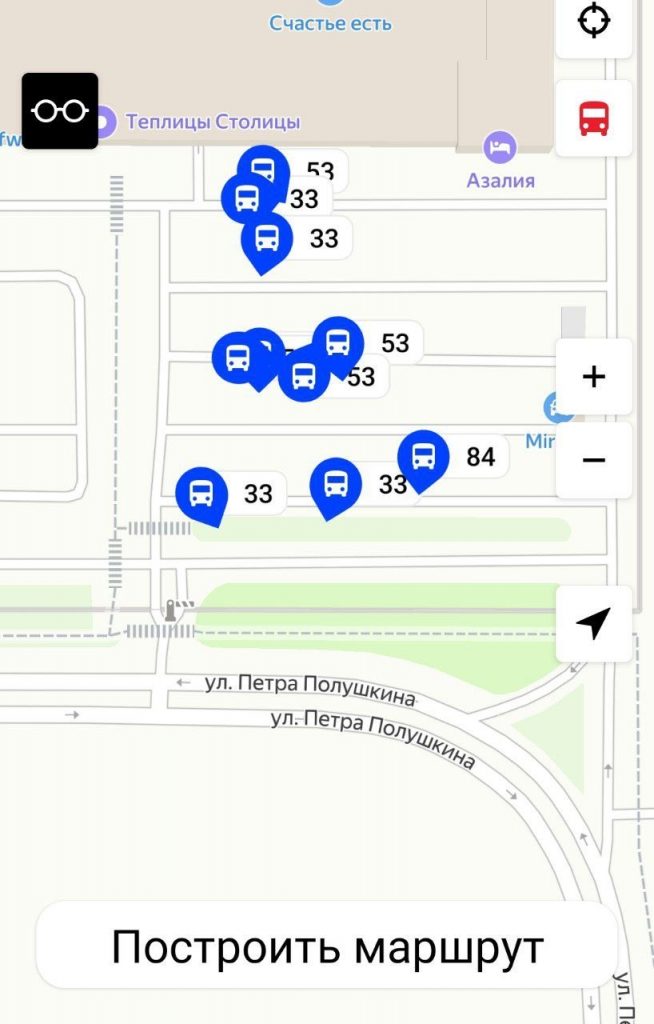Zoom in with the plus button
The image size is (654, 1024).
593,377
